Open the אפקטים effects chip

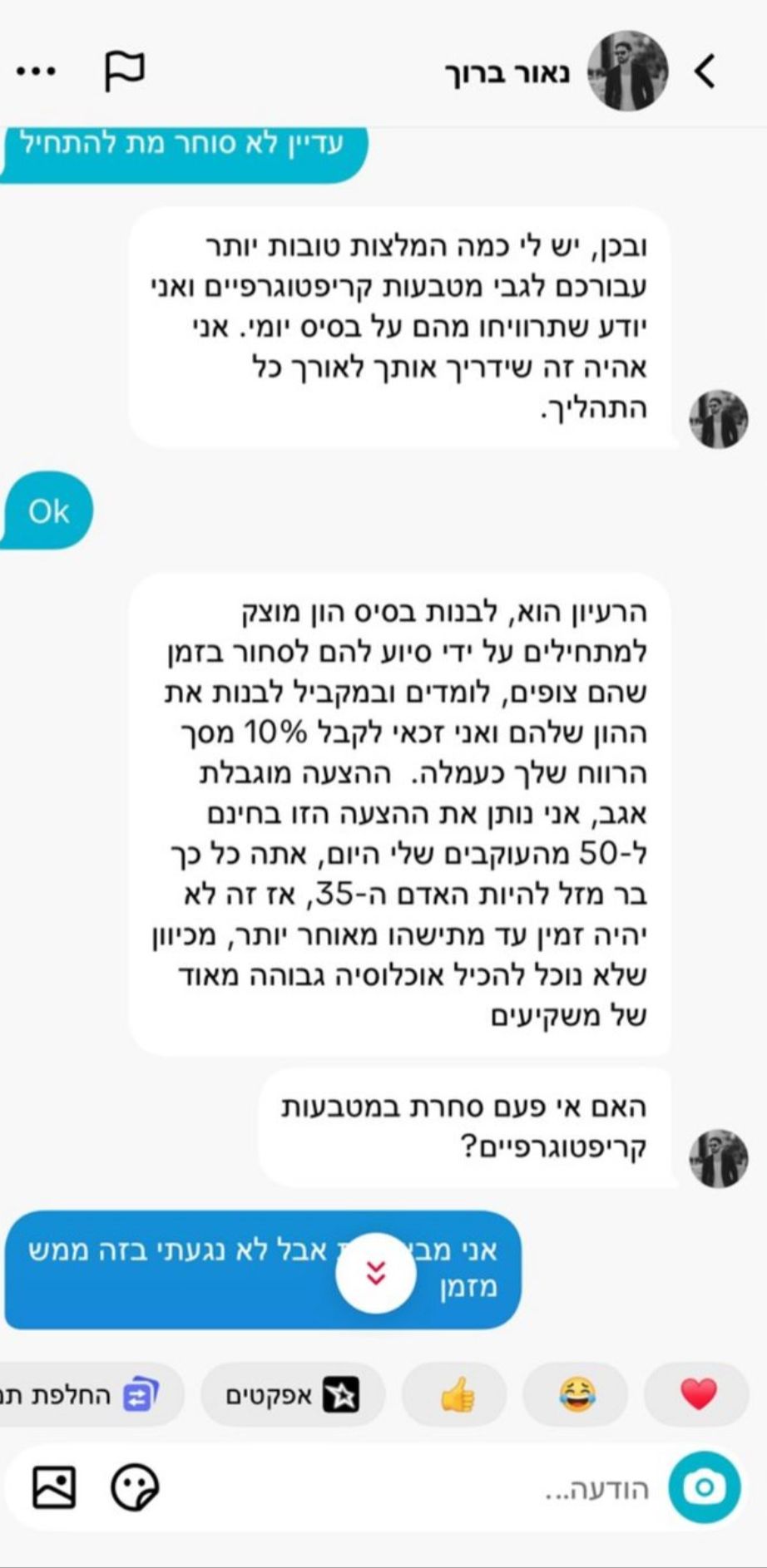tap(292, 1394)
